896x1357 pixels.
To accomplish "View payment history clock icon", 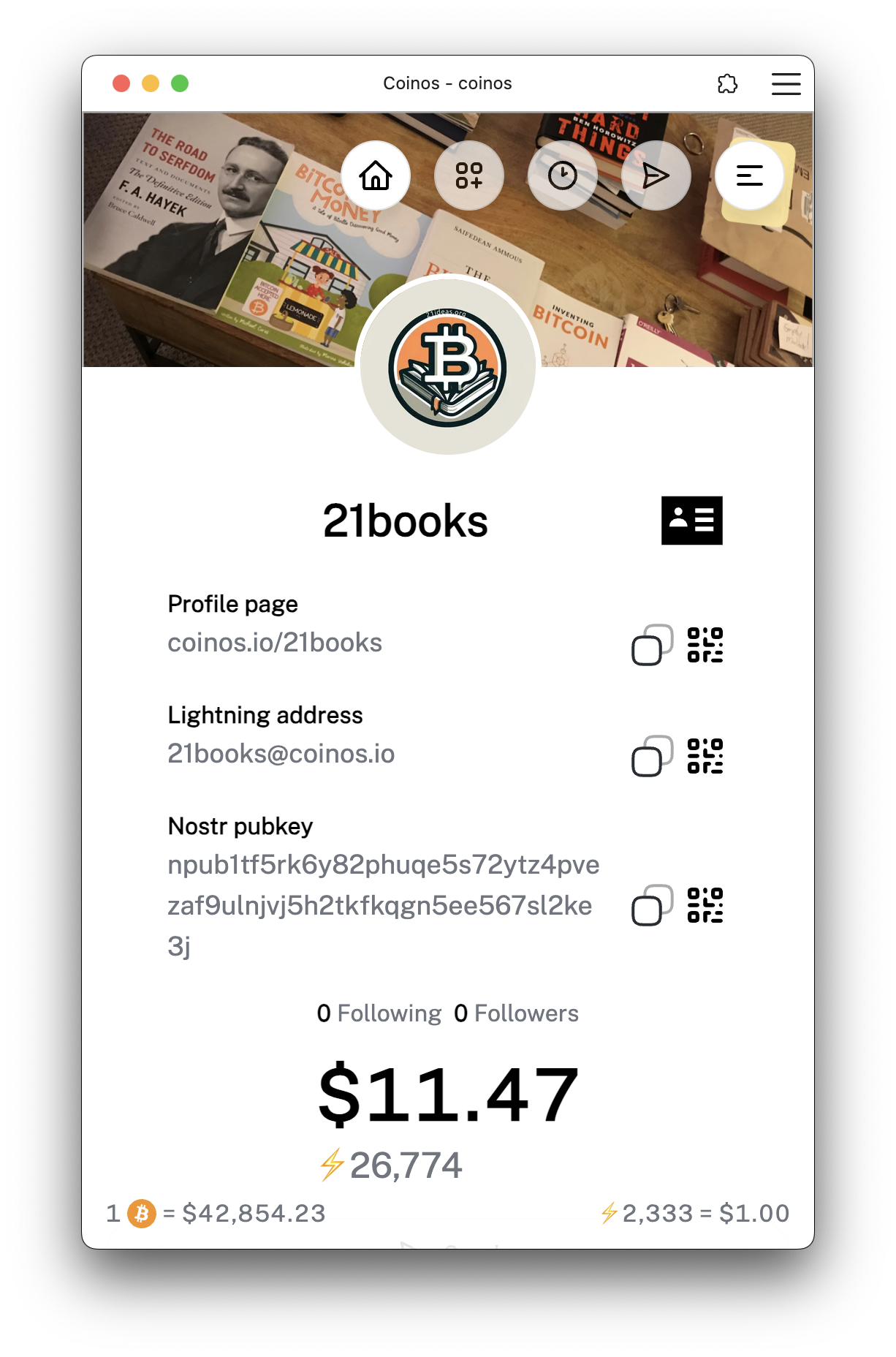I will 562,176.
